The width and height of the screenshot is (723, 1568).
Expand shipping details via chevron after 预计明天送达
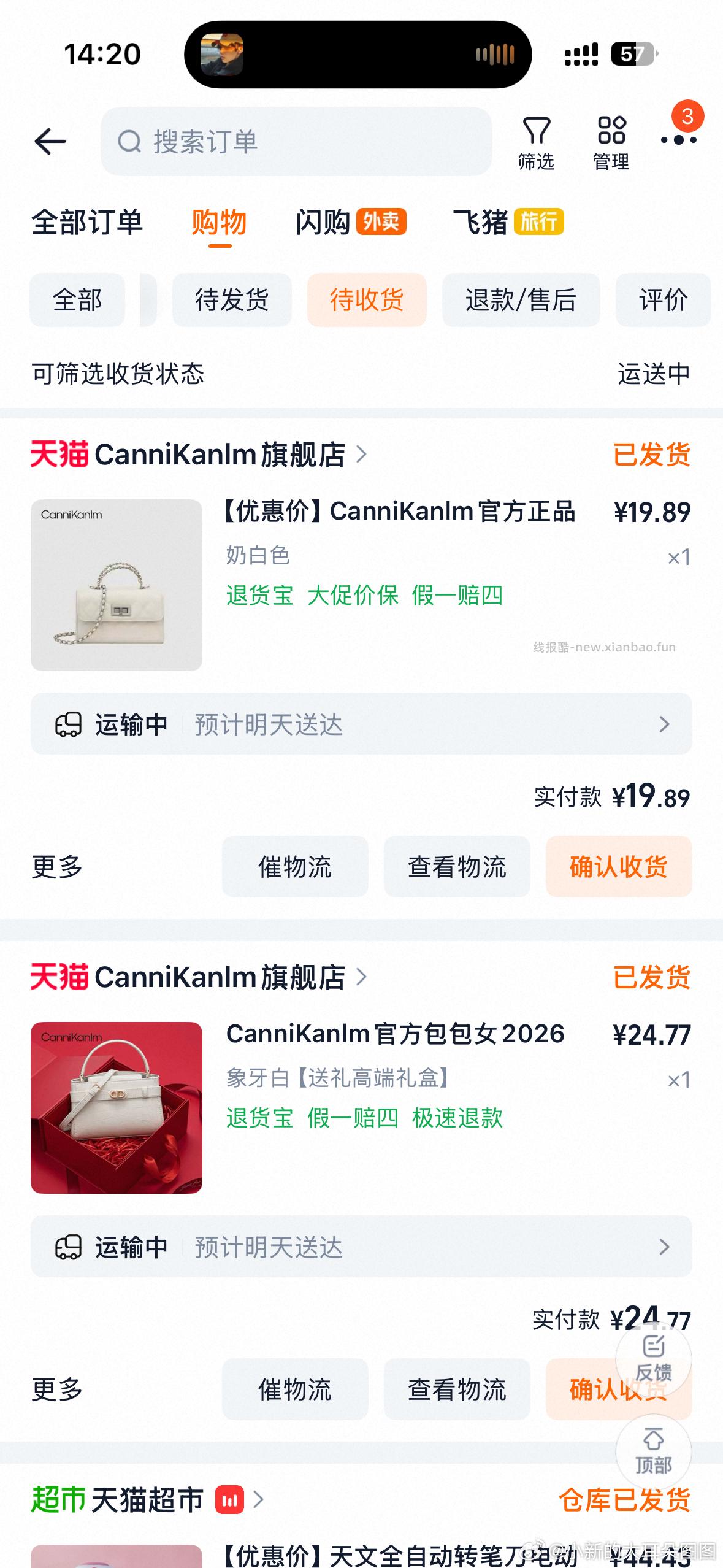(664, 725)
